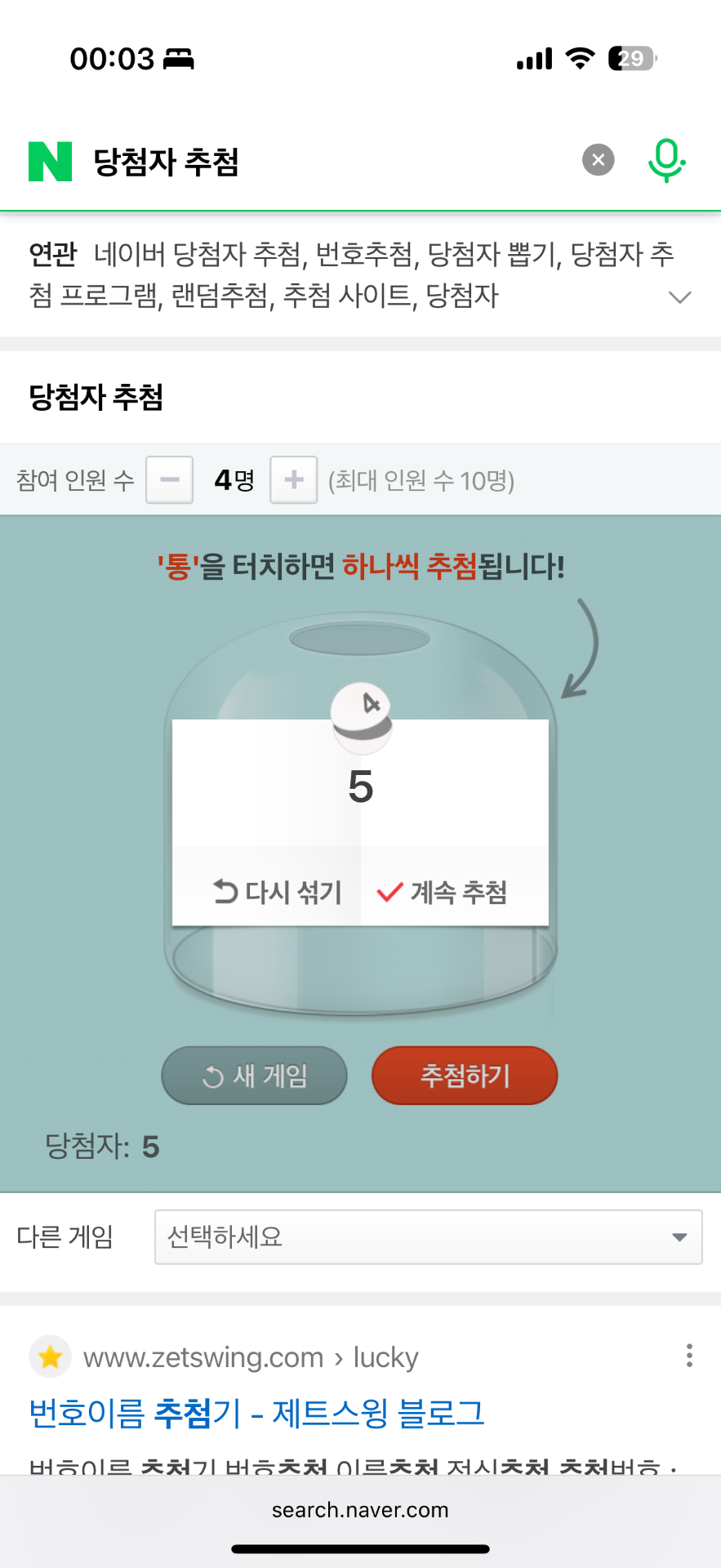Start voice search with the microphone
The width and height of the screenshot is (721, 1568).
(666, 160)
